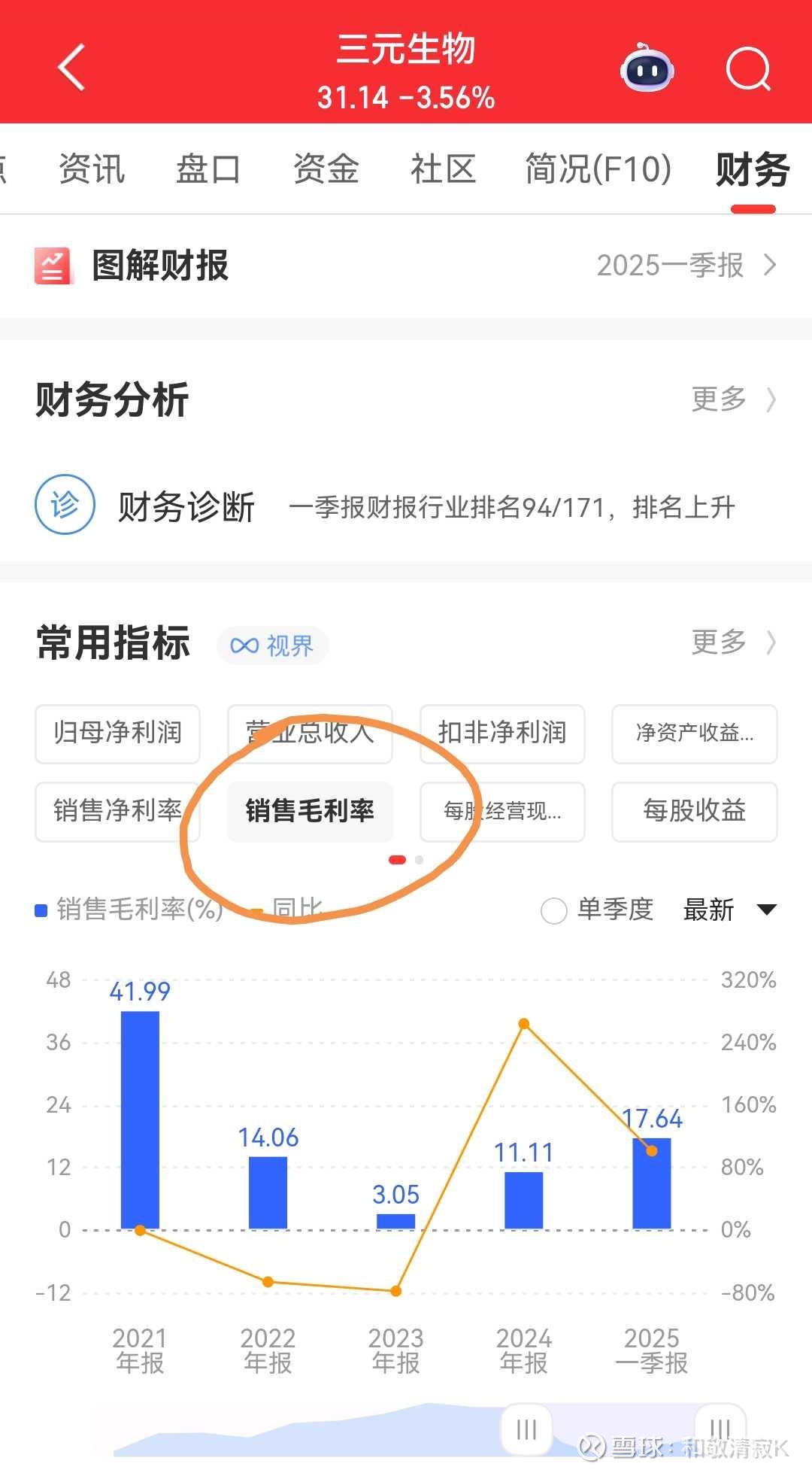Switch to the 资金 tab

[x=326, y=169]
